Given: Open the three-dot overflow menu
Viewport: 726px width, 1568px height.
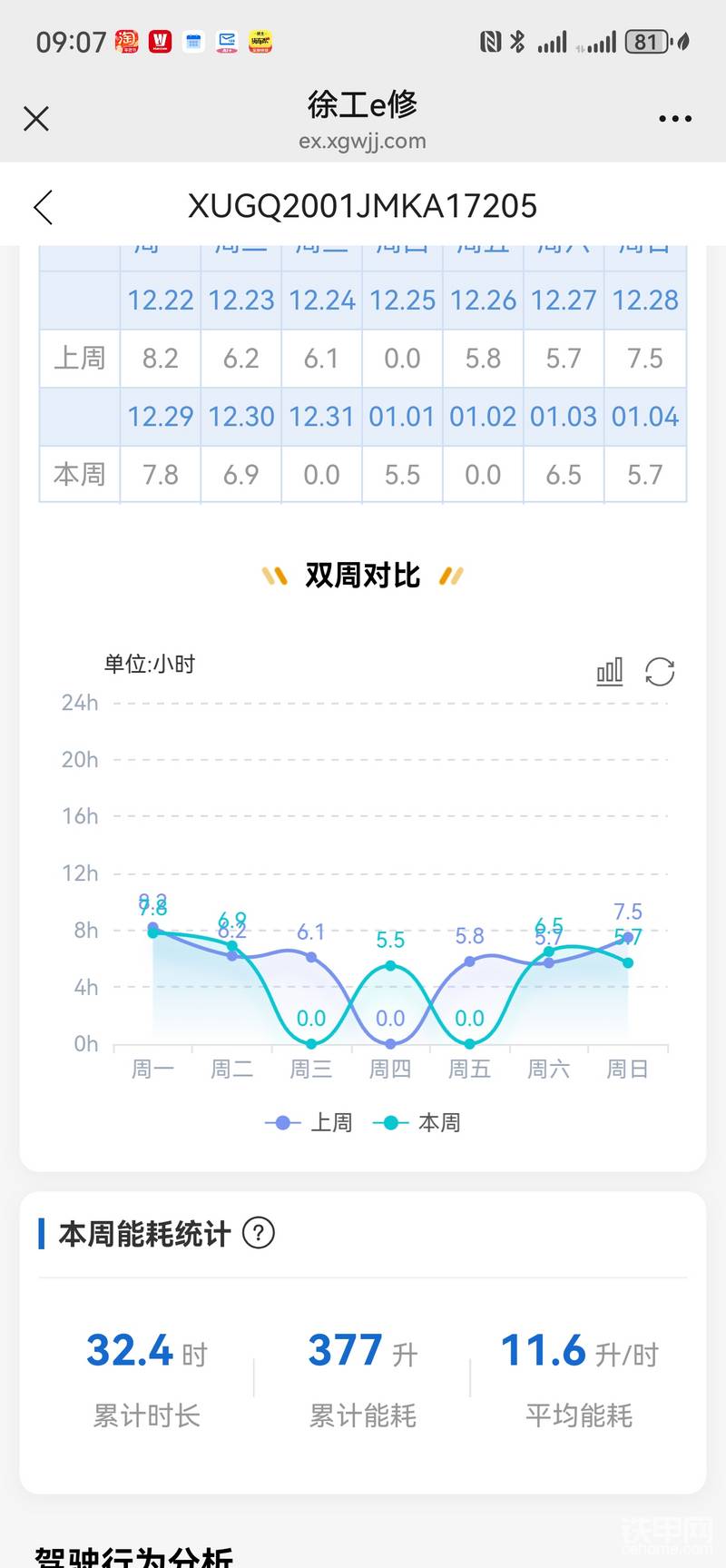Looking at the screenshot, I should pyautogui.click(x=674, y=119).
